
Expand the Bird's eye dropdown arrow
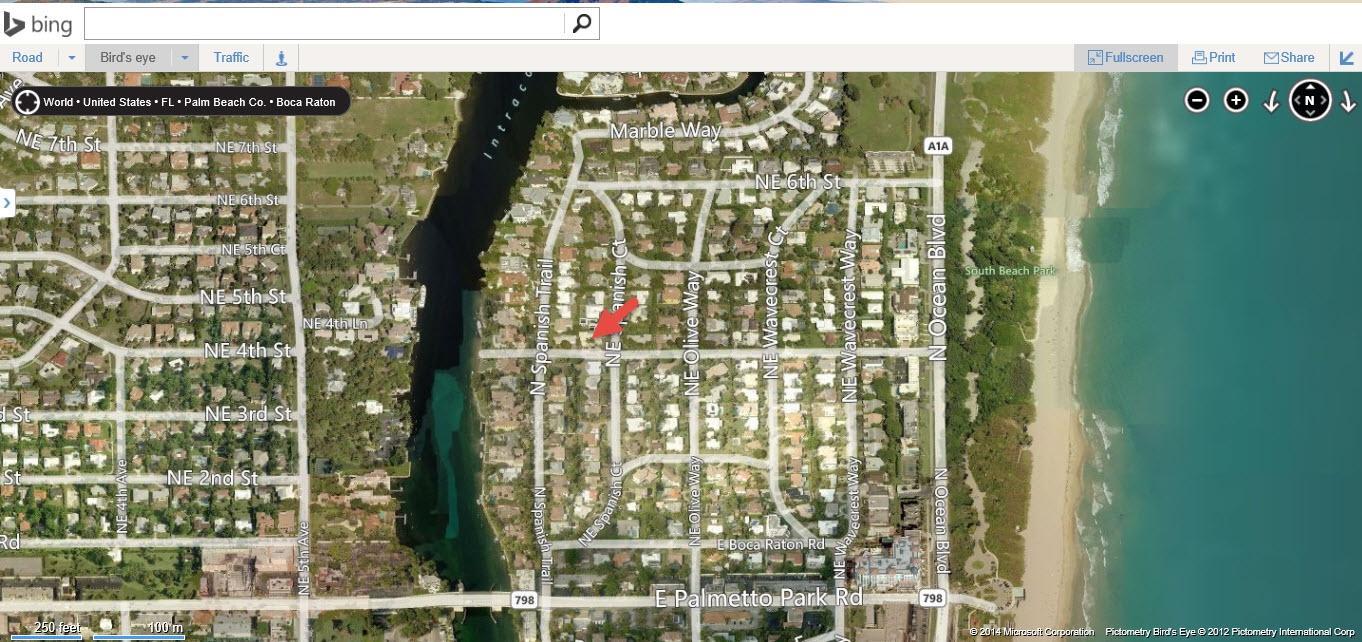pos(185,58)
